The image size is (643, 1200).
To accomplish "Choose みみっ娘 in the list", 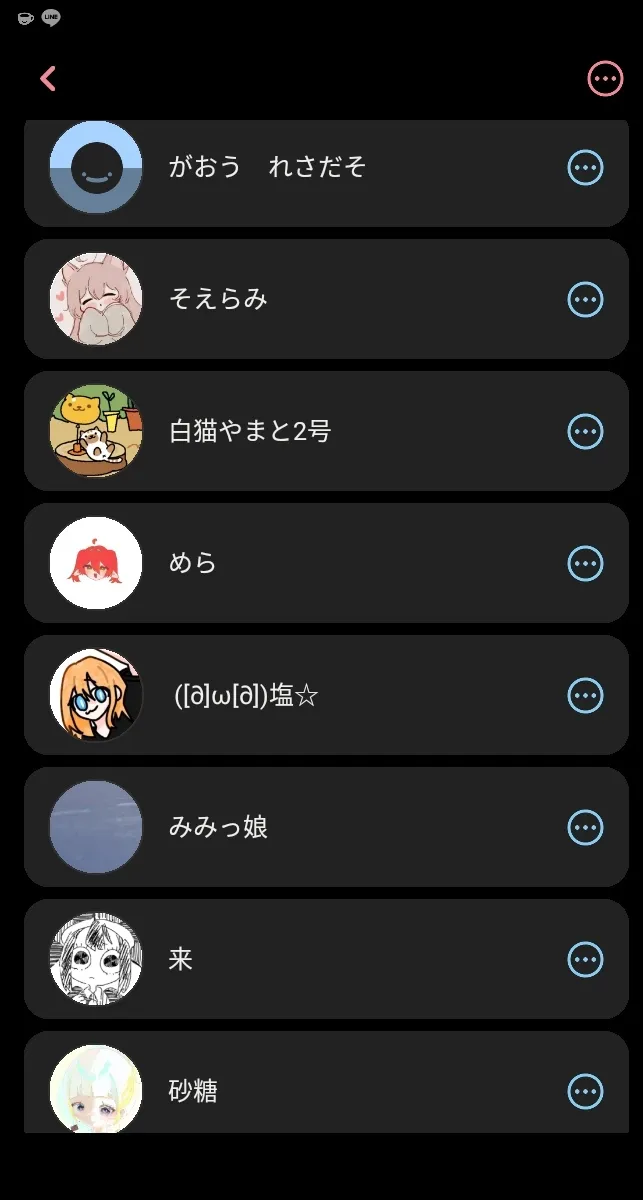I will coord(219,827).
